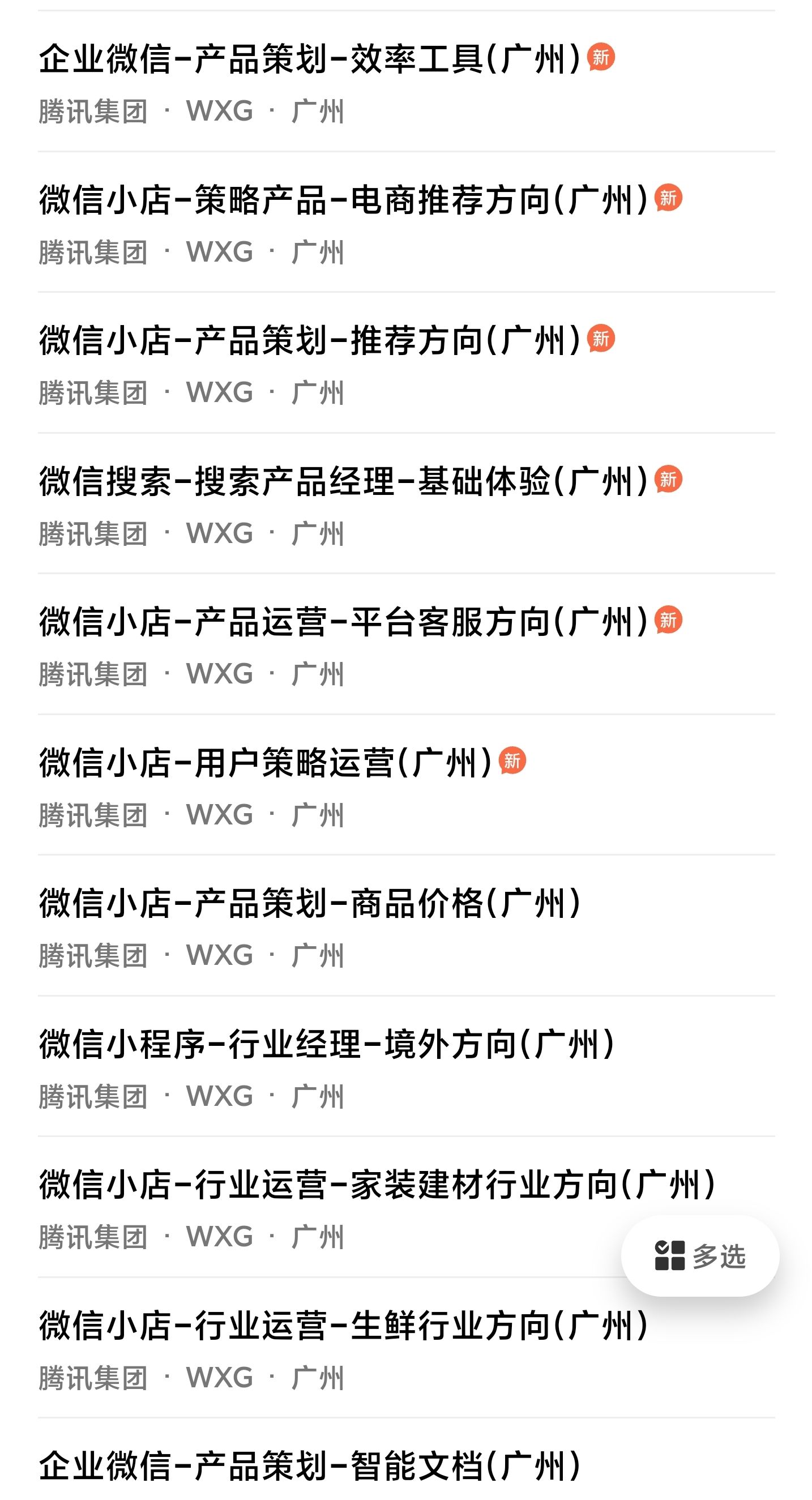This screenshot has height=1500, width=812.
Task: Open the 微信小店-产品策划-推荐方向 job listing
Action: pyautogui.click(x=406, y=364)
